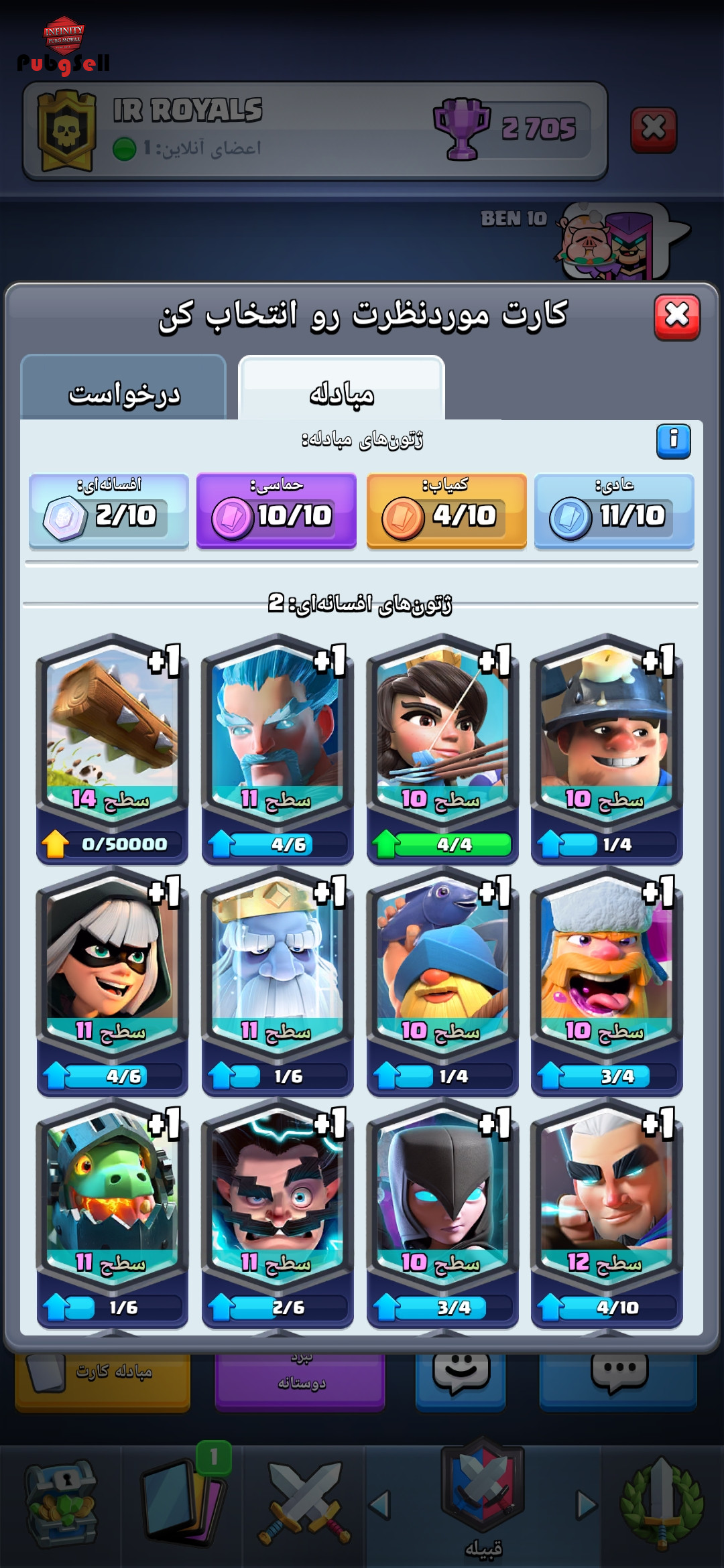Pick the Princess card with 4/4
The image size is (724, 1568).
coord(442,748)
